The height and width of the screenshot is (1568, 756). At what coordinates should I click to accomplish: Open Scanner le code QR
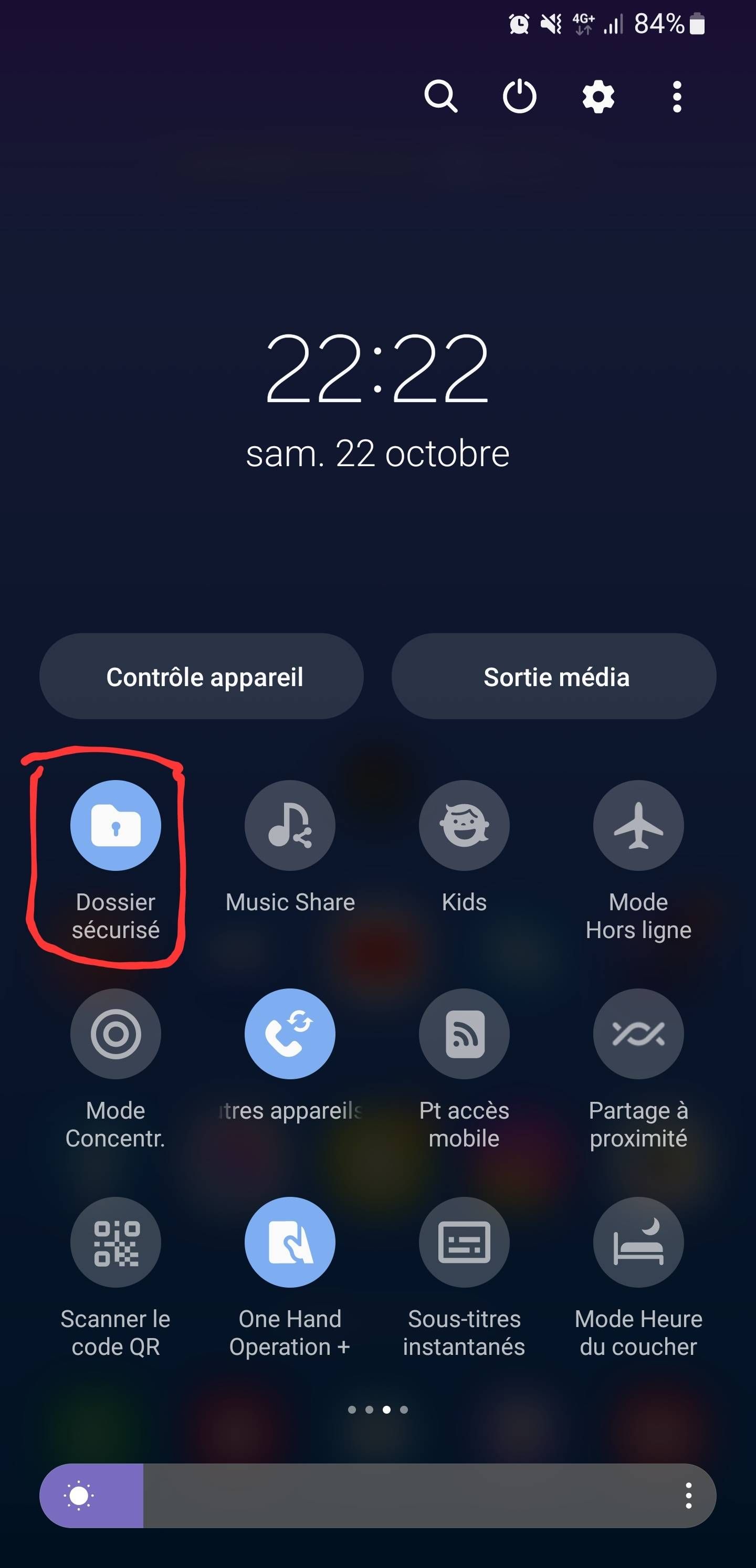click(x=115, y=1241)
